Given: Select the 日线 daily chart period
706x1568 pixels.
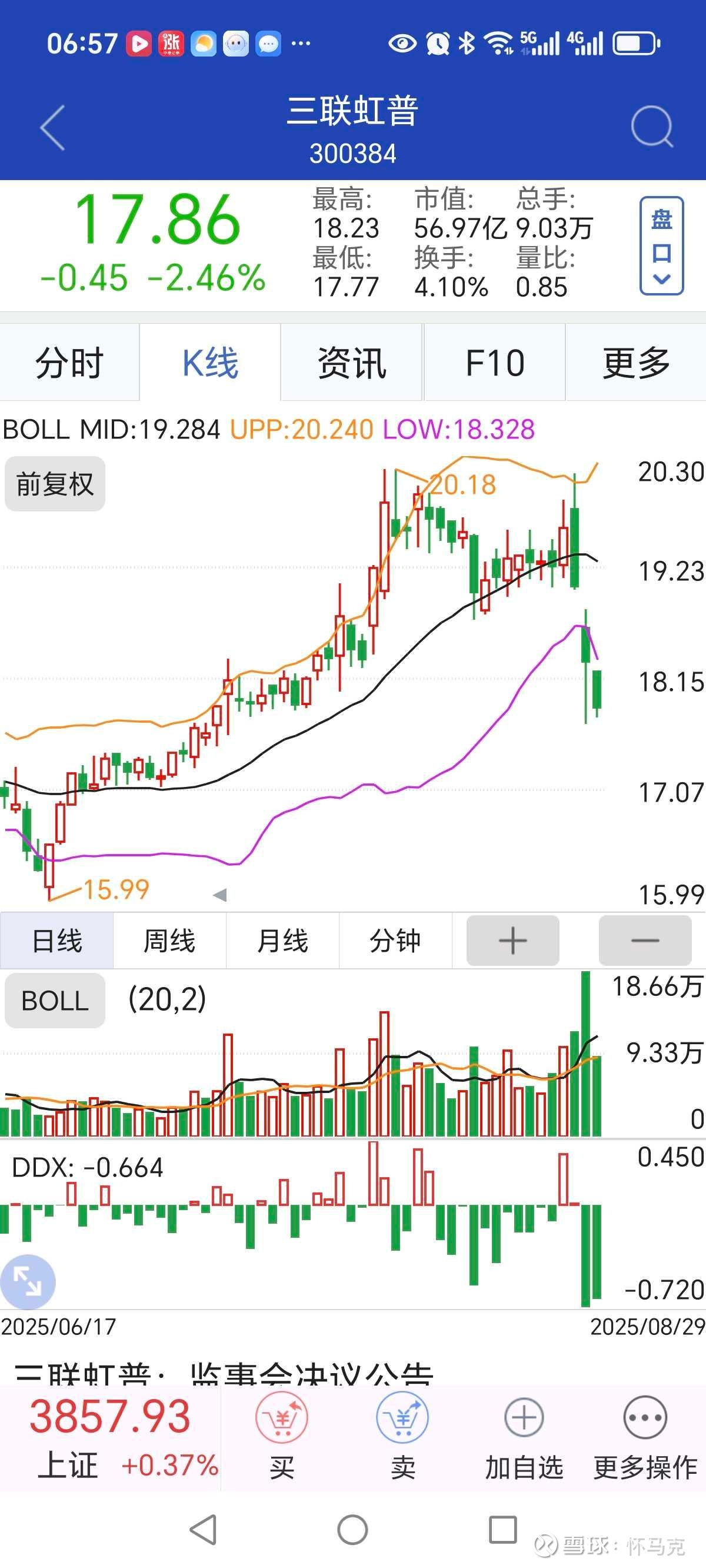Looking at the screenshot, I should (56, 941).
